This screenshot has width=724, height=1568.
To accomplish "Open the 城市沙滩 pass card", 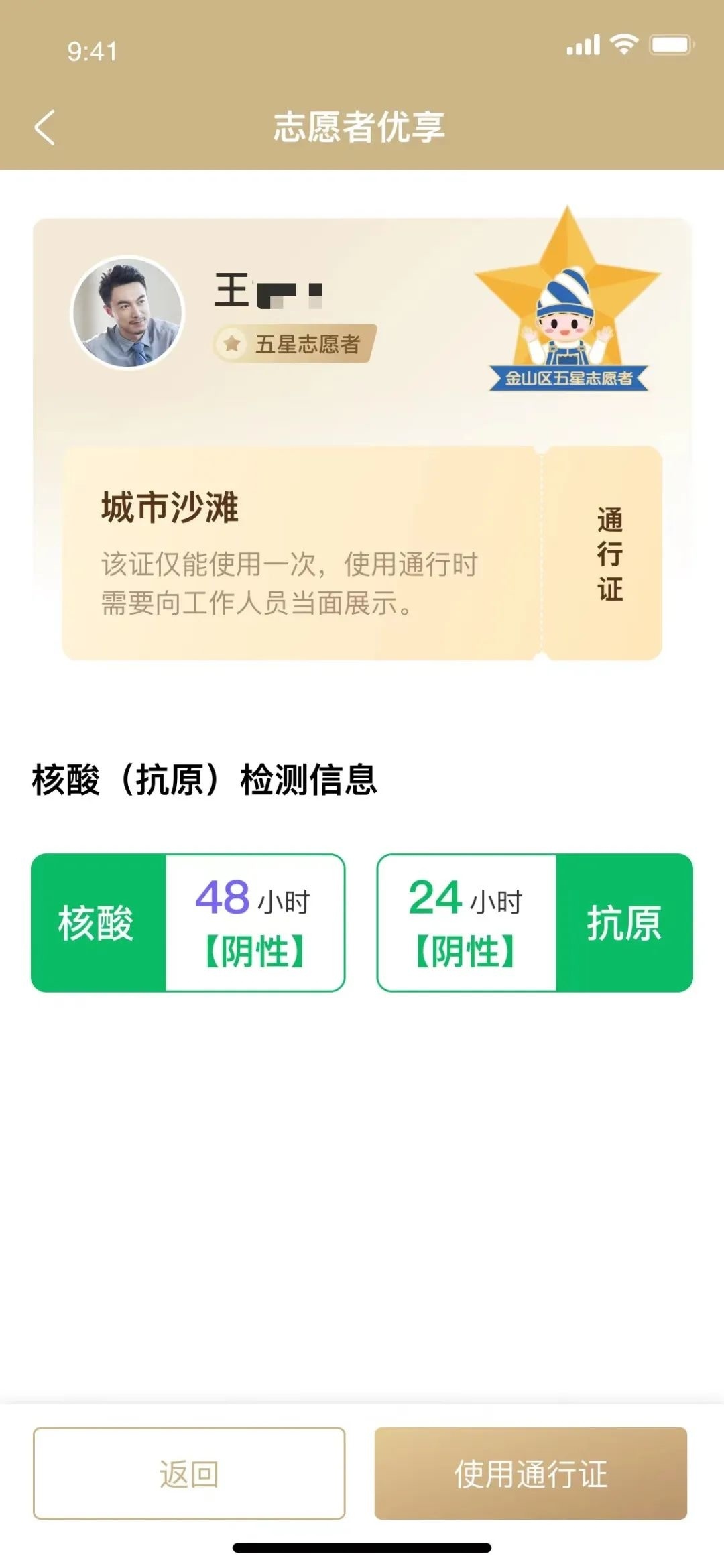I will pos(302,552).
